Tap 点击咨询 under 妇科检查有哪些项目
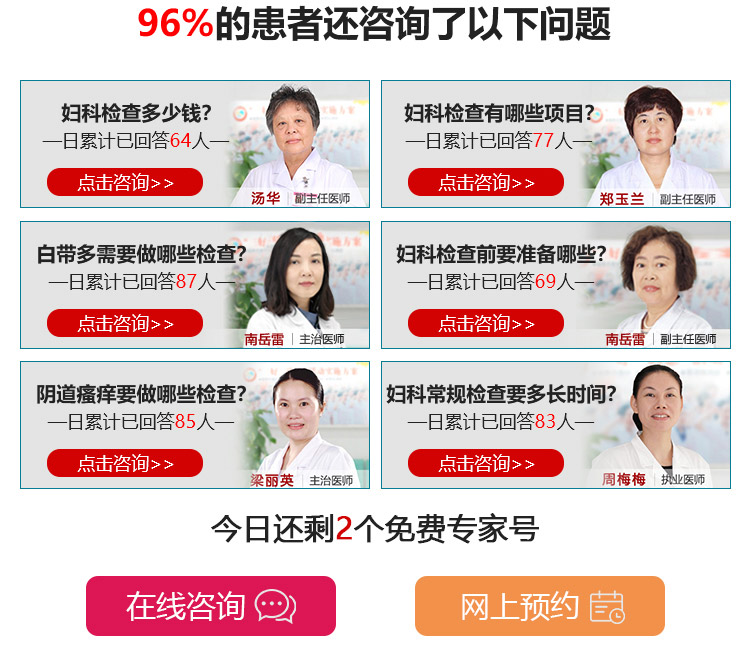The height and width of the screenshot is (671, 750). [486, 182]
